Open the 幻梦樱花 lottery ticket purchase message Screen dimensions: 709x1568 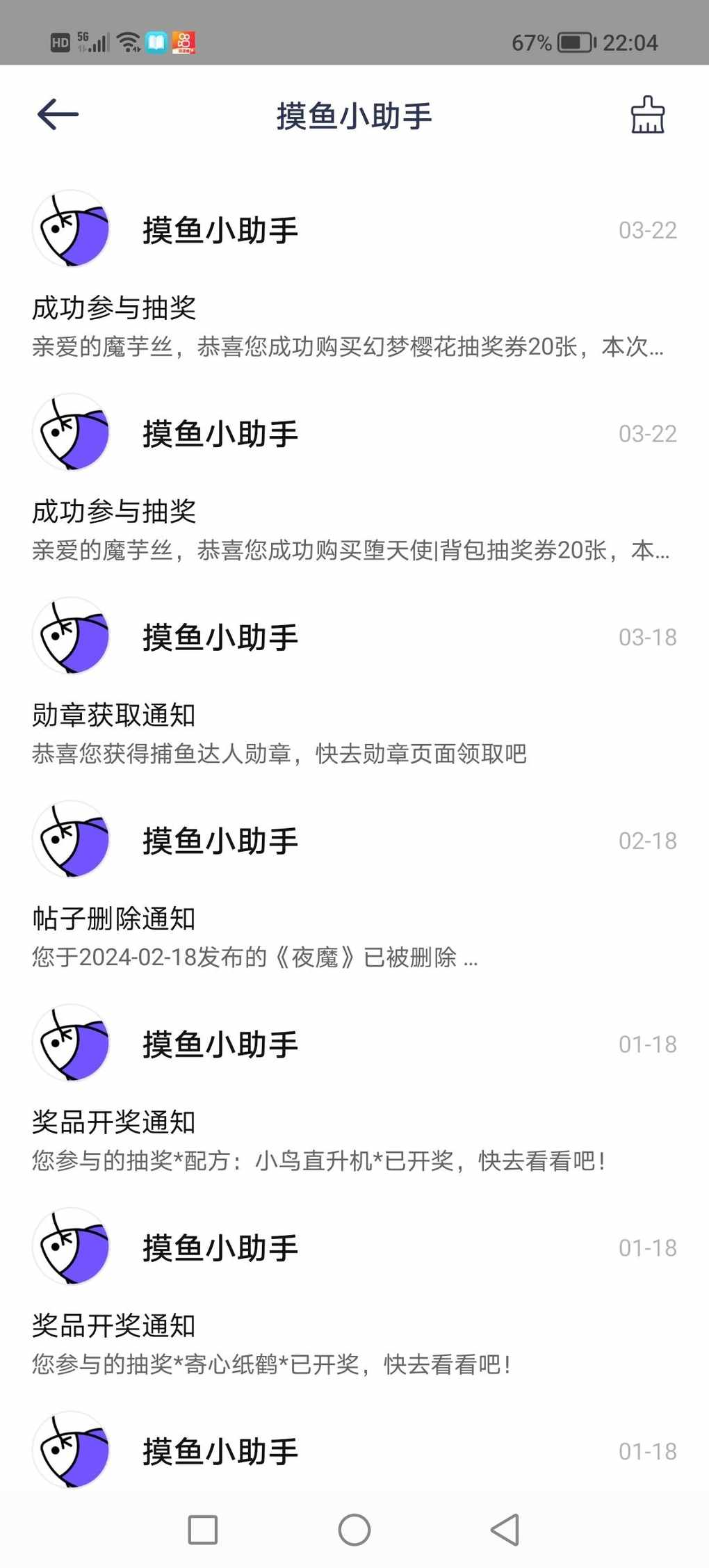coord(354,275)
